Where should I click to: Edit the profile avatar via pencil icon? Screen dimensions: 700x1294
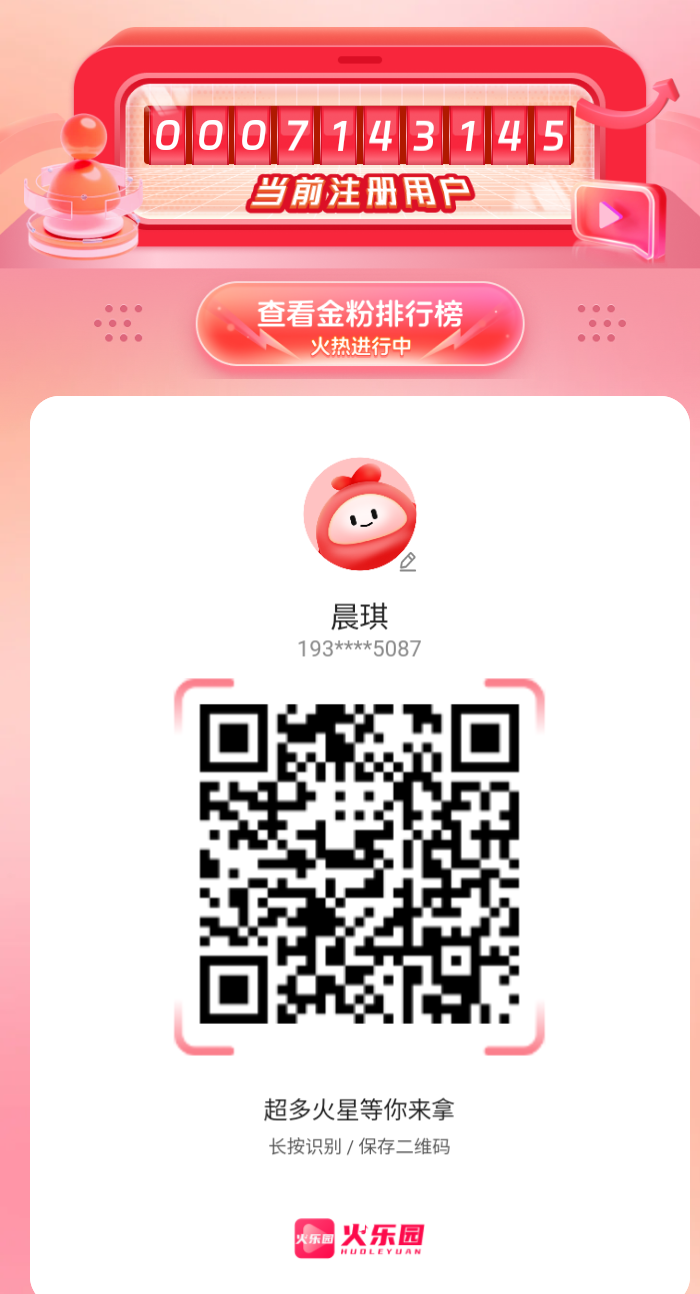[x=407, y=563]
